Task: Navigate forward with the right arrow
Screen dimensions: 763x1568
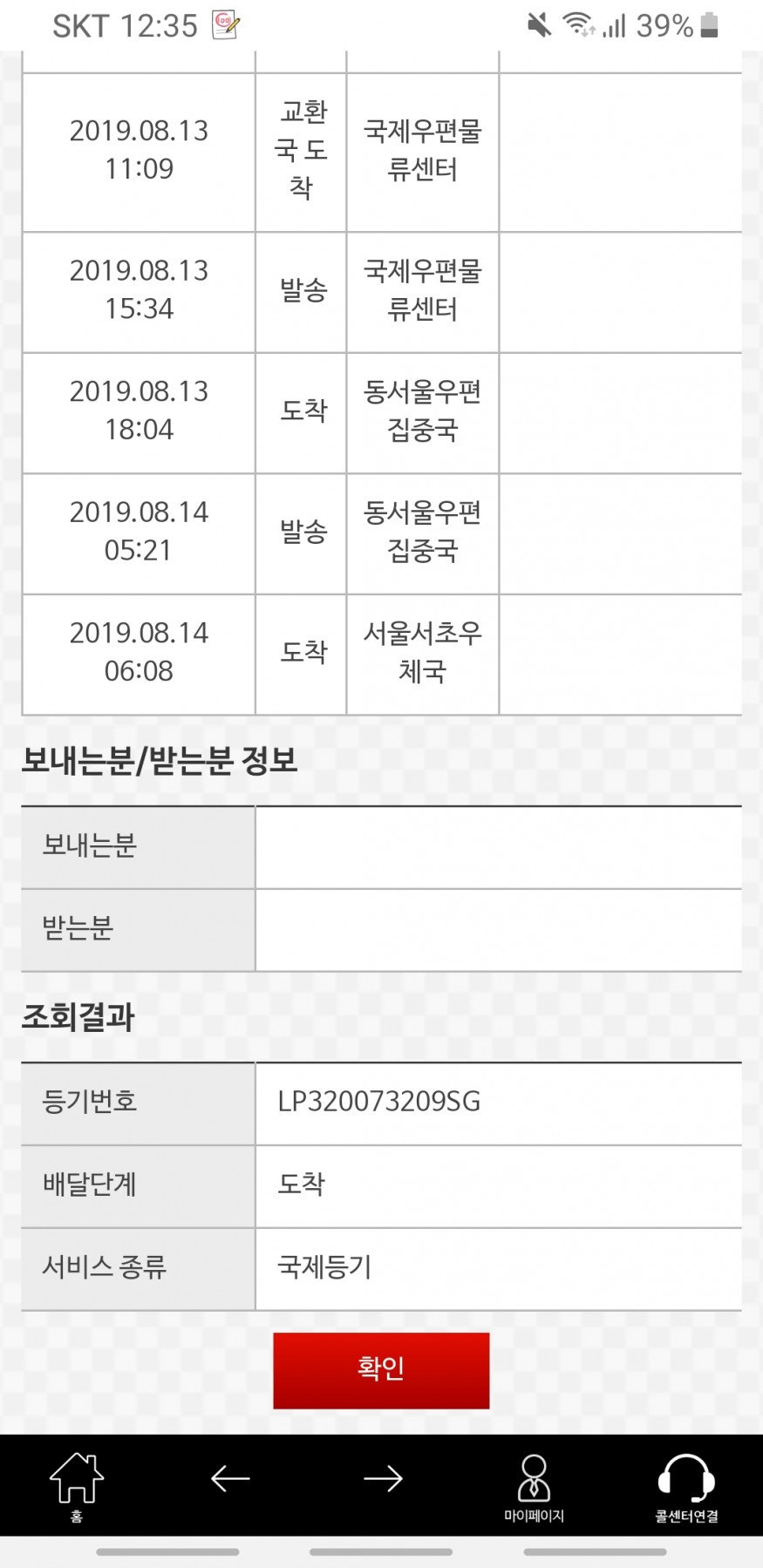Action: (x=383, y=1478)
